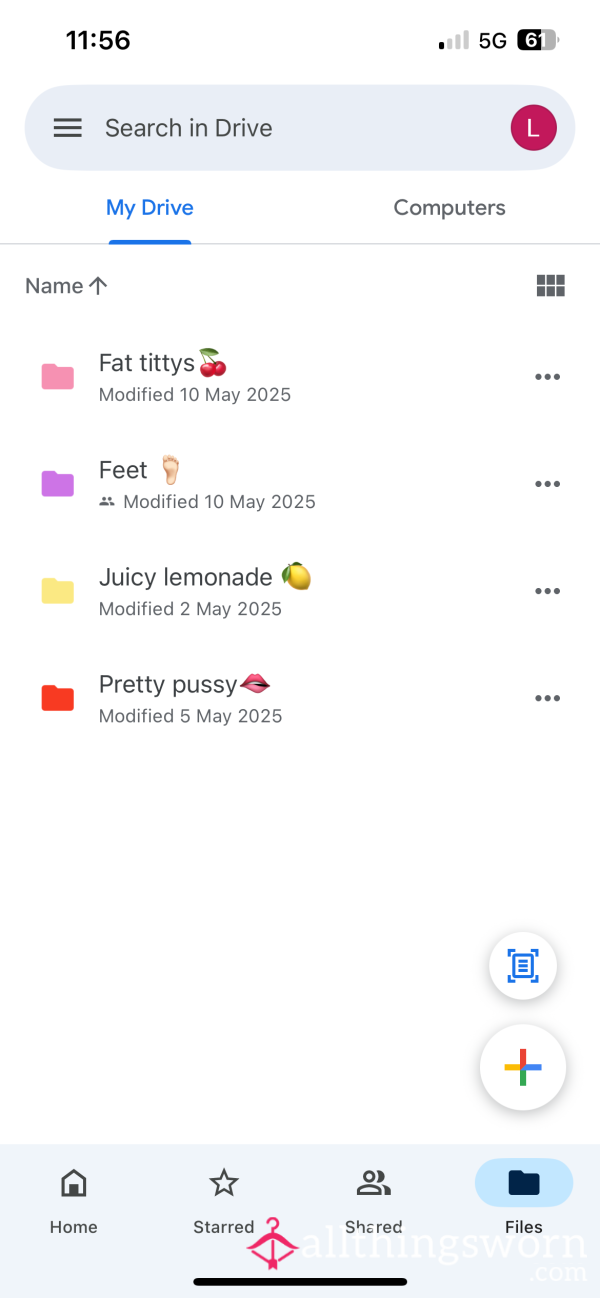Image resolution: width=600 pixels, height=1298 pixels.
Task: Open the red Pretty pussy folder
Action: (x=300, y=698)
